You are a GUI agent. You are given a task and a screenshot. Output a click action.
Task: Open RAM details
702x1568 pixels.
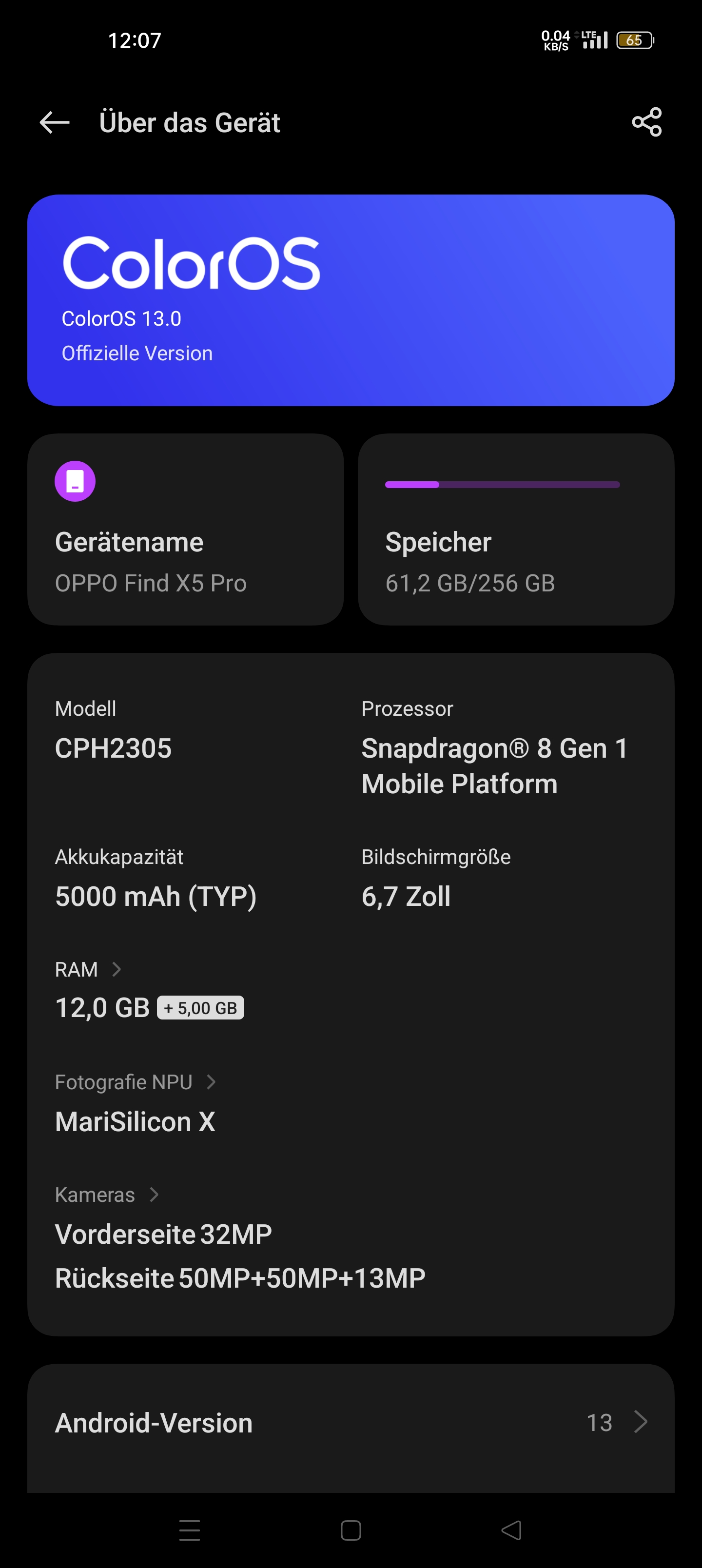coord(89,969)
